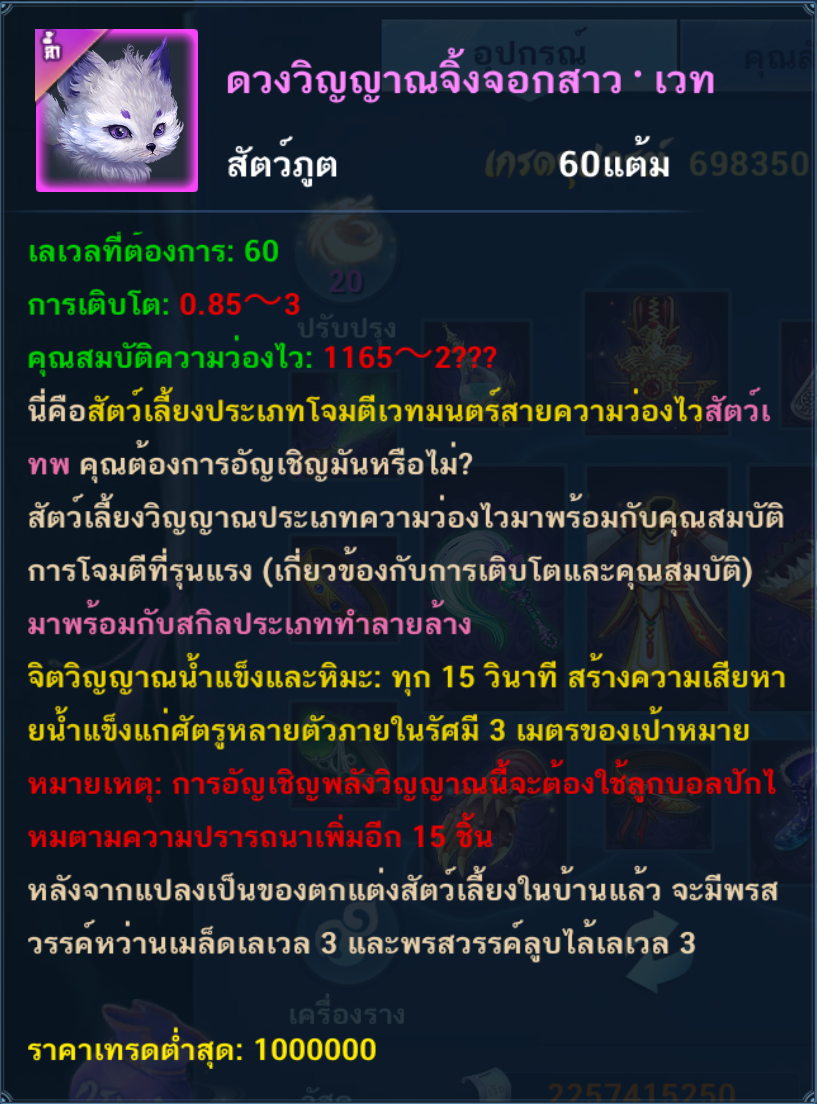Tap the white fox spirit item icon
Viewport: 817px width, 1104px height.
point(117,111)
